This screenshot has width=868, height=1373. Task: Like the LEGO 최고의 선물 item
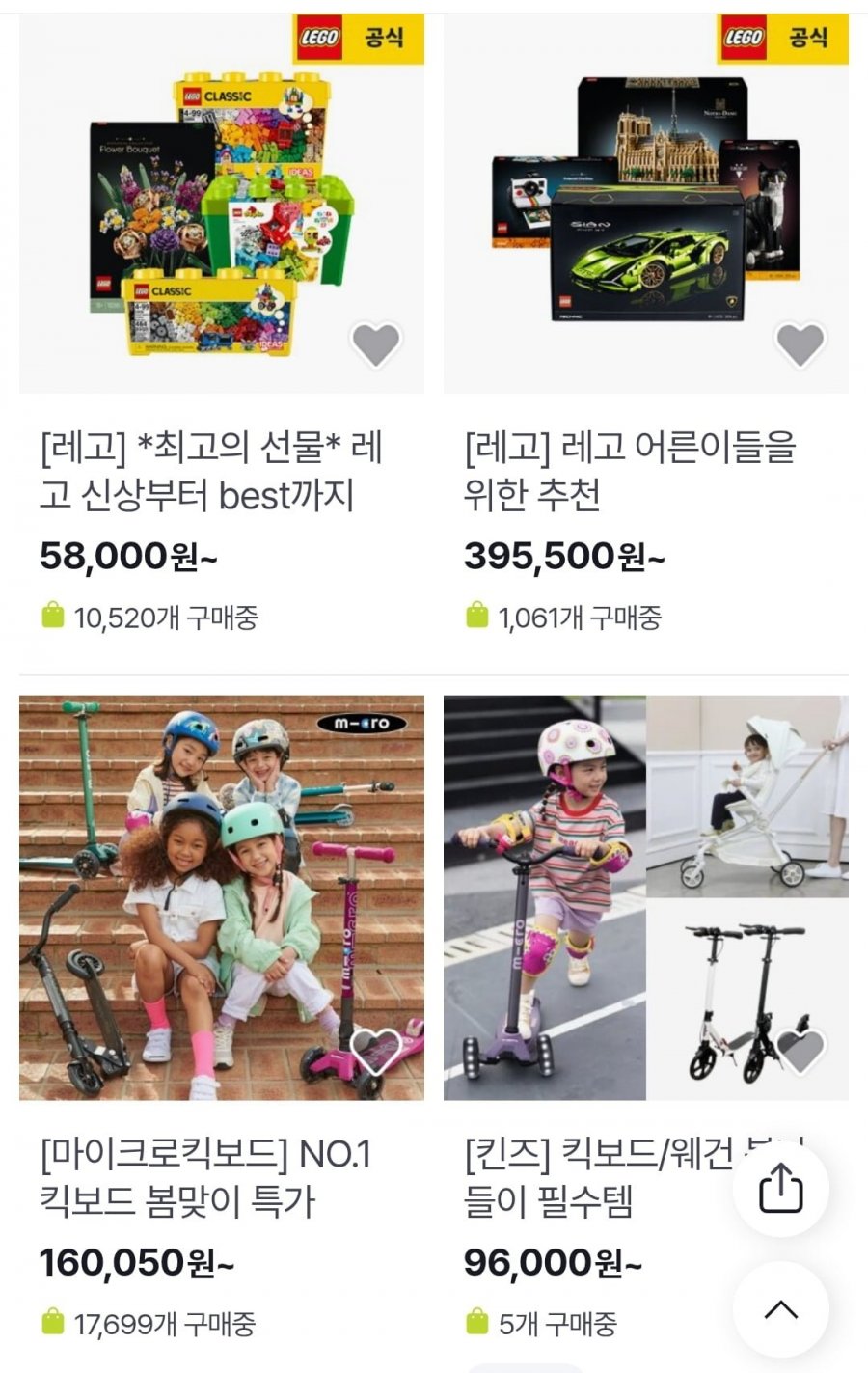376,344
